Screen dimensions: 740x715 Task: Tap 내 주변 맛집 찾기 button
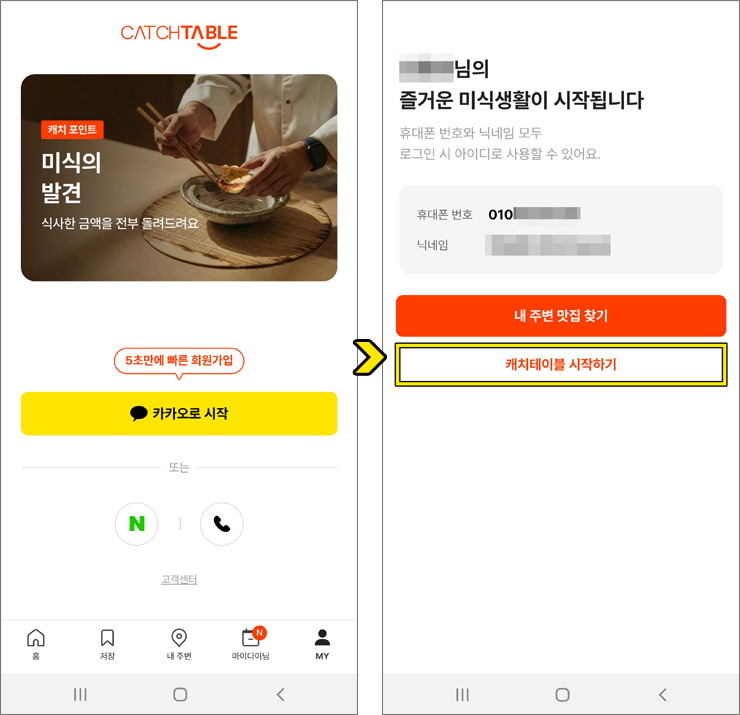561,316
